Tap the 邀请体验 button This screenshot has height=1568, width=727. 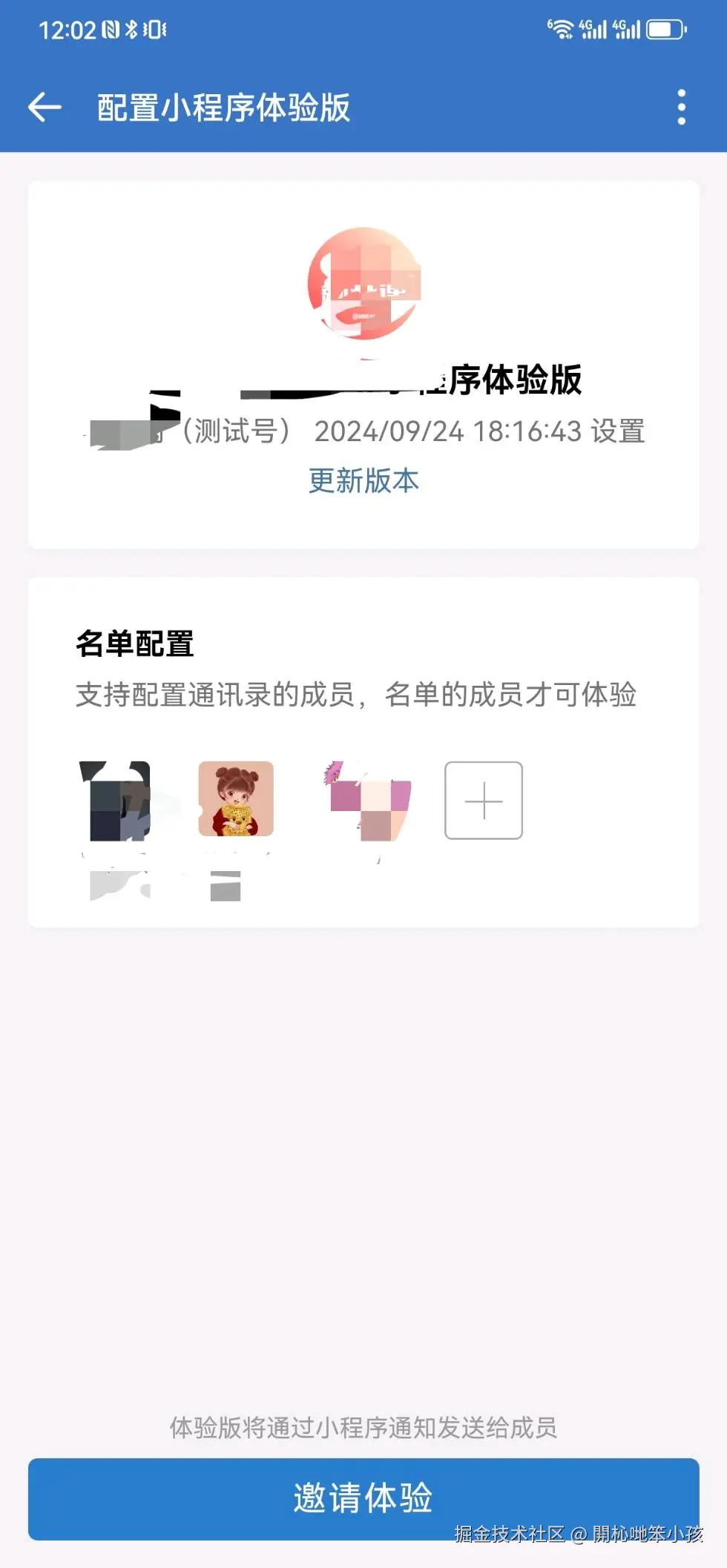[x=363, y=1498]
